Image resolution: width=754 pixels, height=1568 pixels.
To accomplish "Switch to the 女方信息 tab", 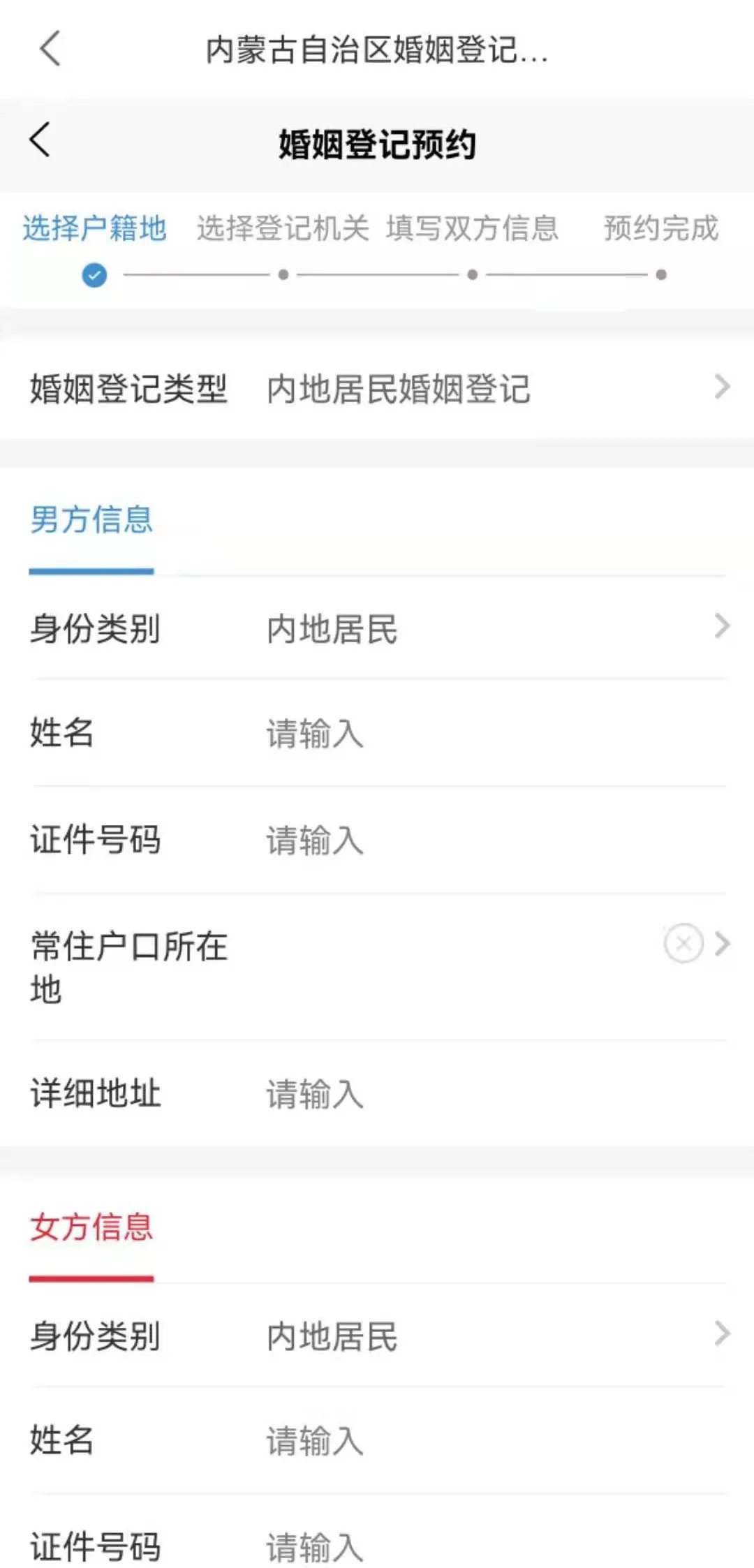I will tap(91, 1227).
